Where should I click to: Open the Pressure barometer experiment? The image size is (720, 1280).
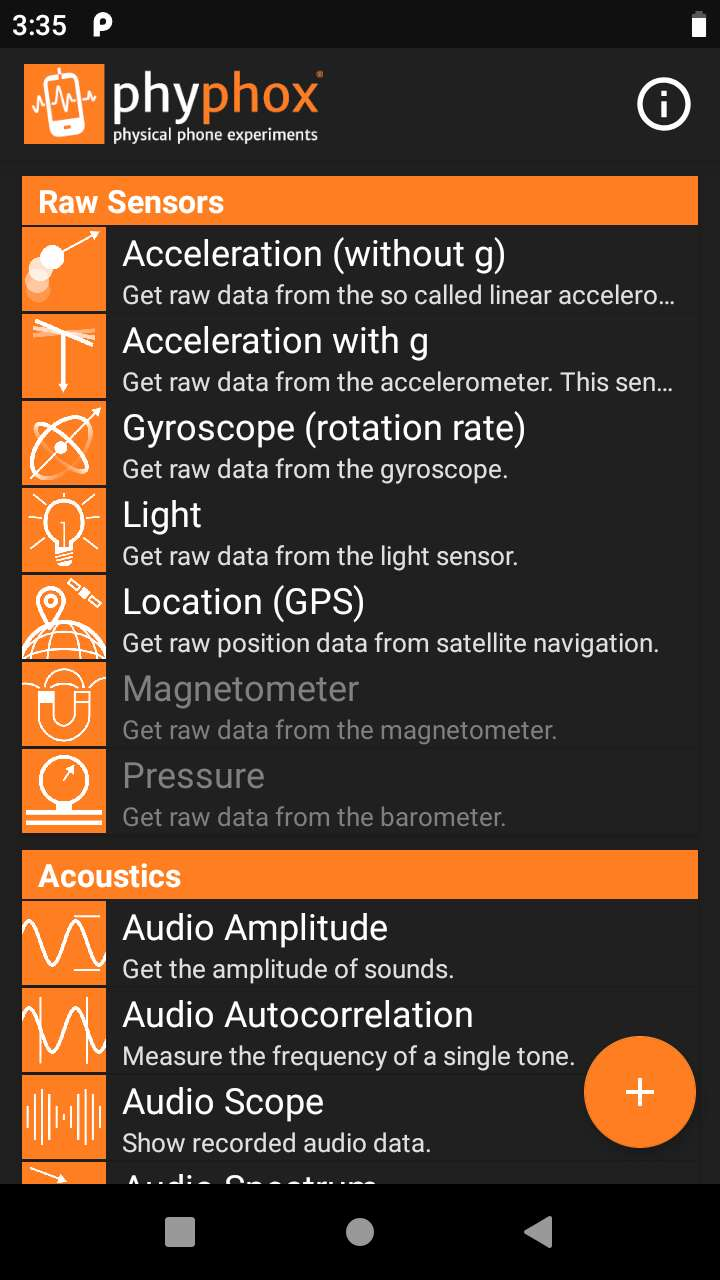360,791
